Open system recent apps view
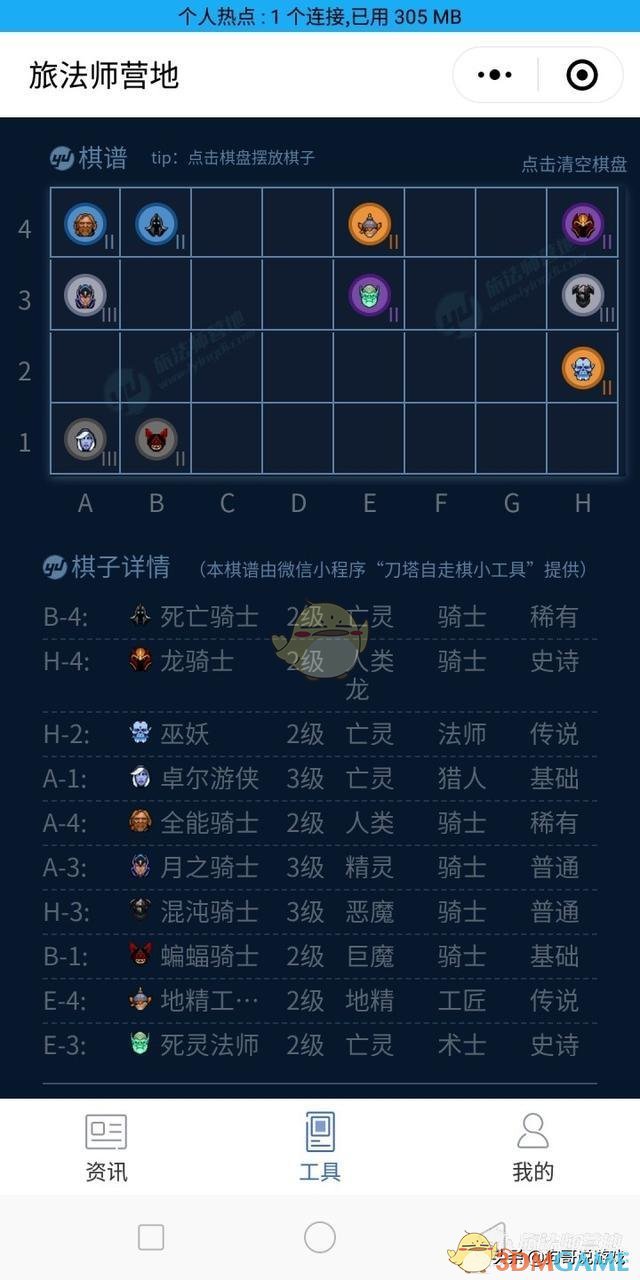Screen dimensions: 640x1280 coord(151,1237)
